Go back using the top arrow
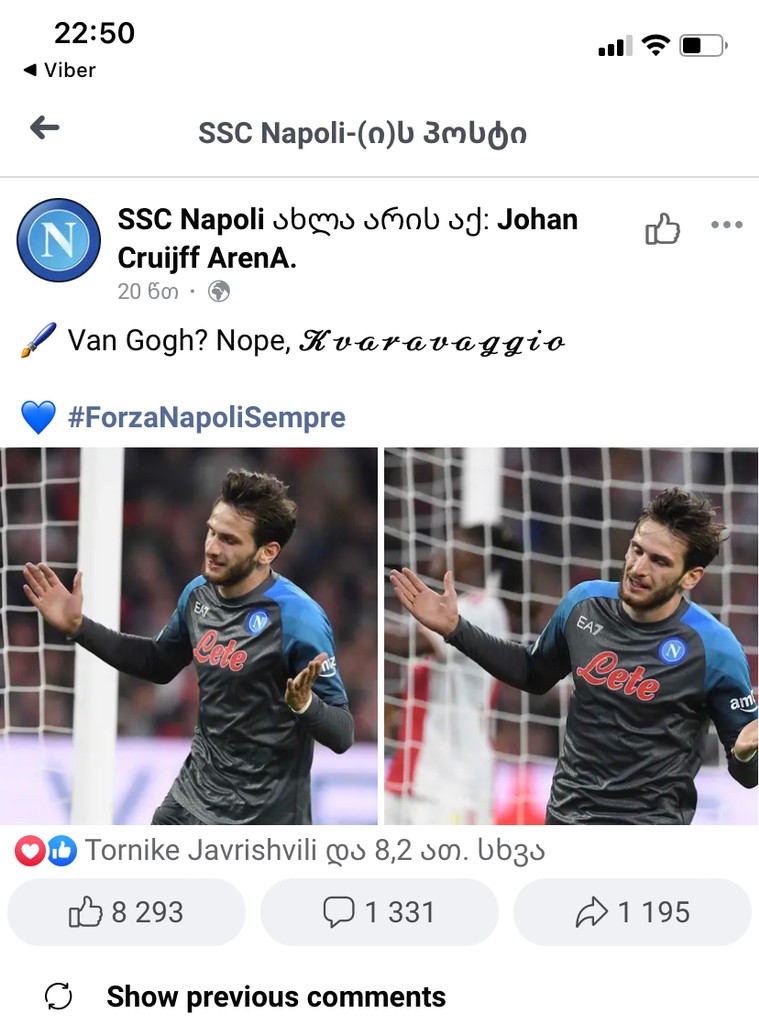The image size is (759, 1024). [45, 127]
